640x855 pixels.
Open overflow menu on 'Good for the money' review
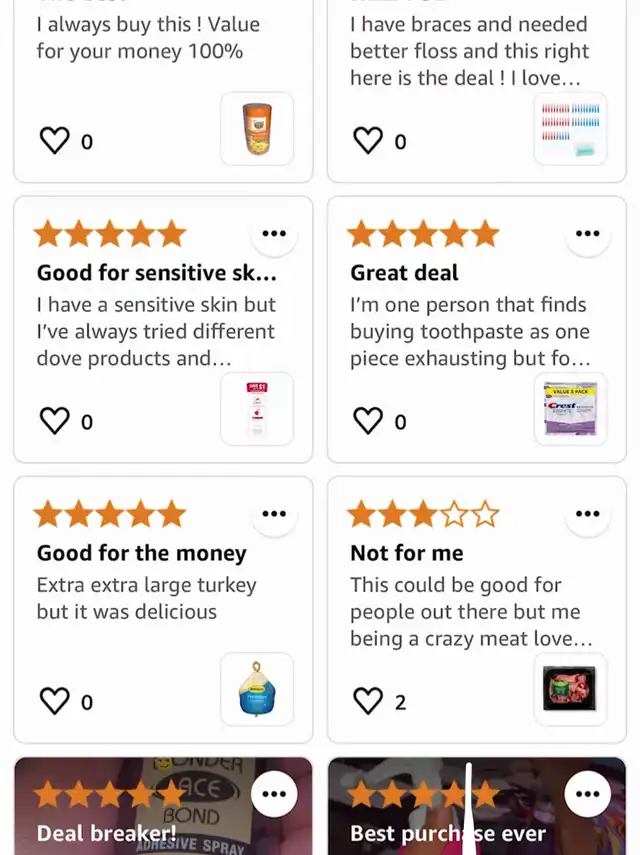point(274,514)
